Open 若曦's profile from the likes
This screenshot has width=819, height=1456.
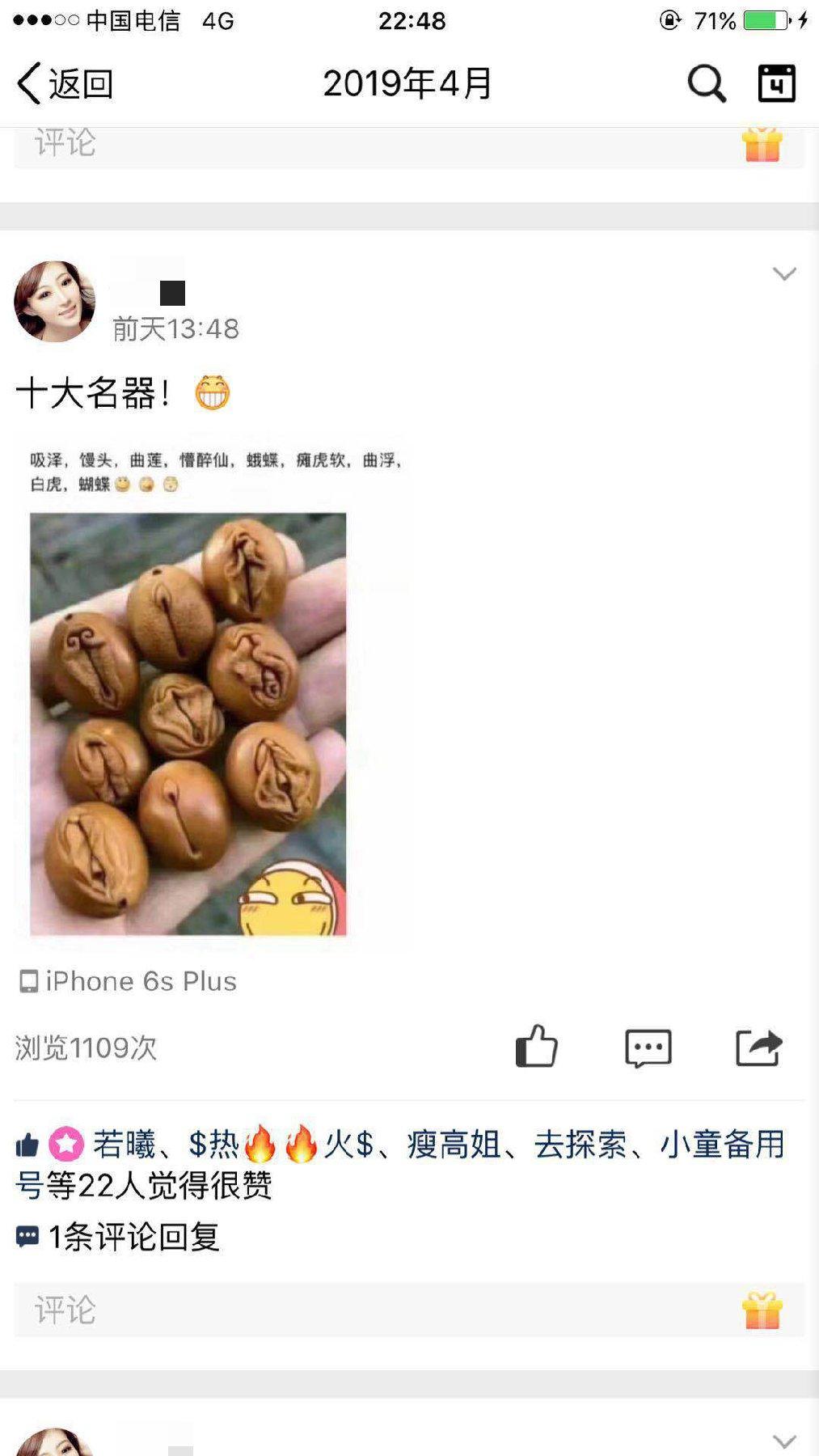123,1144
